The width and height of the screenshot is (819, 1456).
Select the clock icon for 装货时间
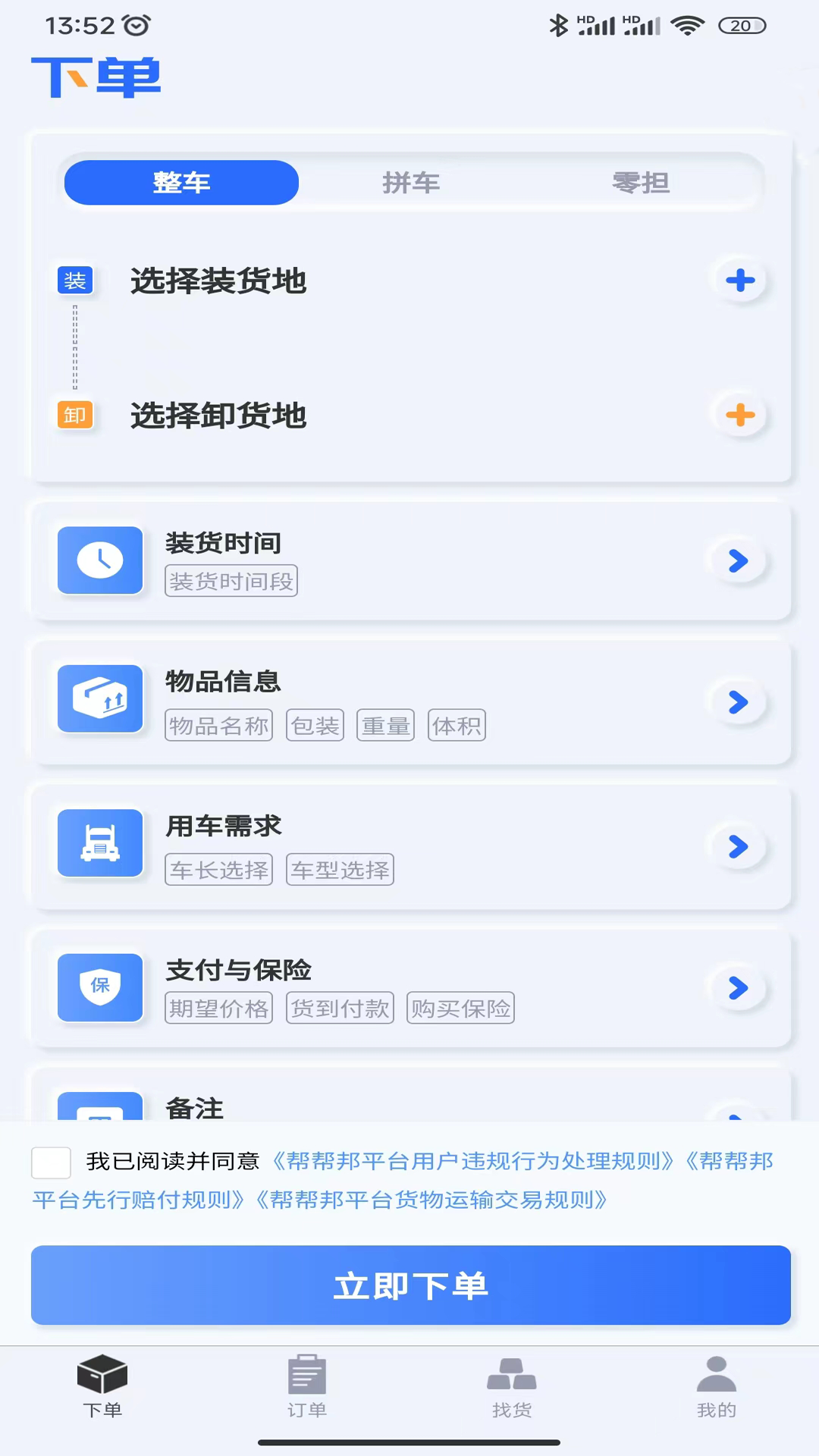99,560
